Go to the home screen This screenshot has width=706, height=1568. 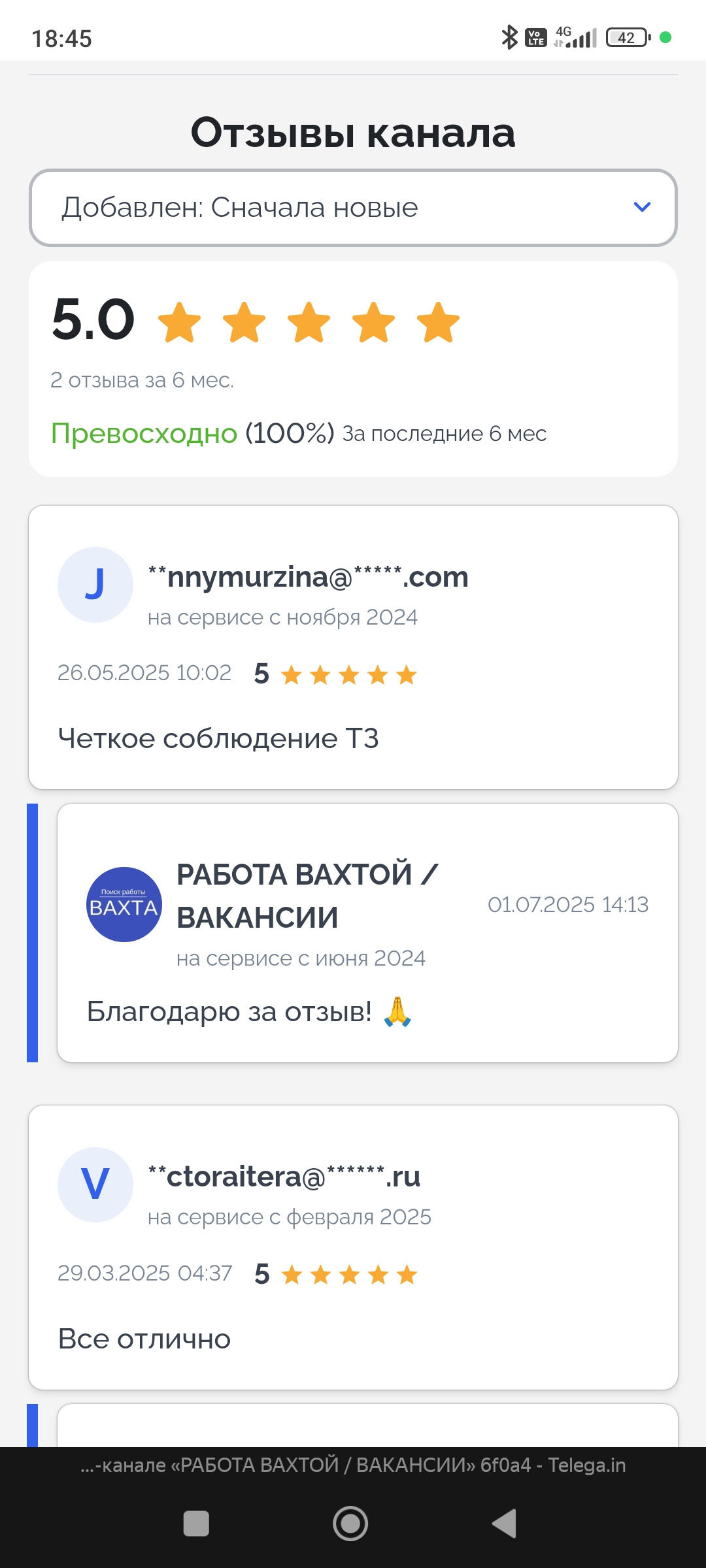(350, 1524)
